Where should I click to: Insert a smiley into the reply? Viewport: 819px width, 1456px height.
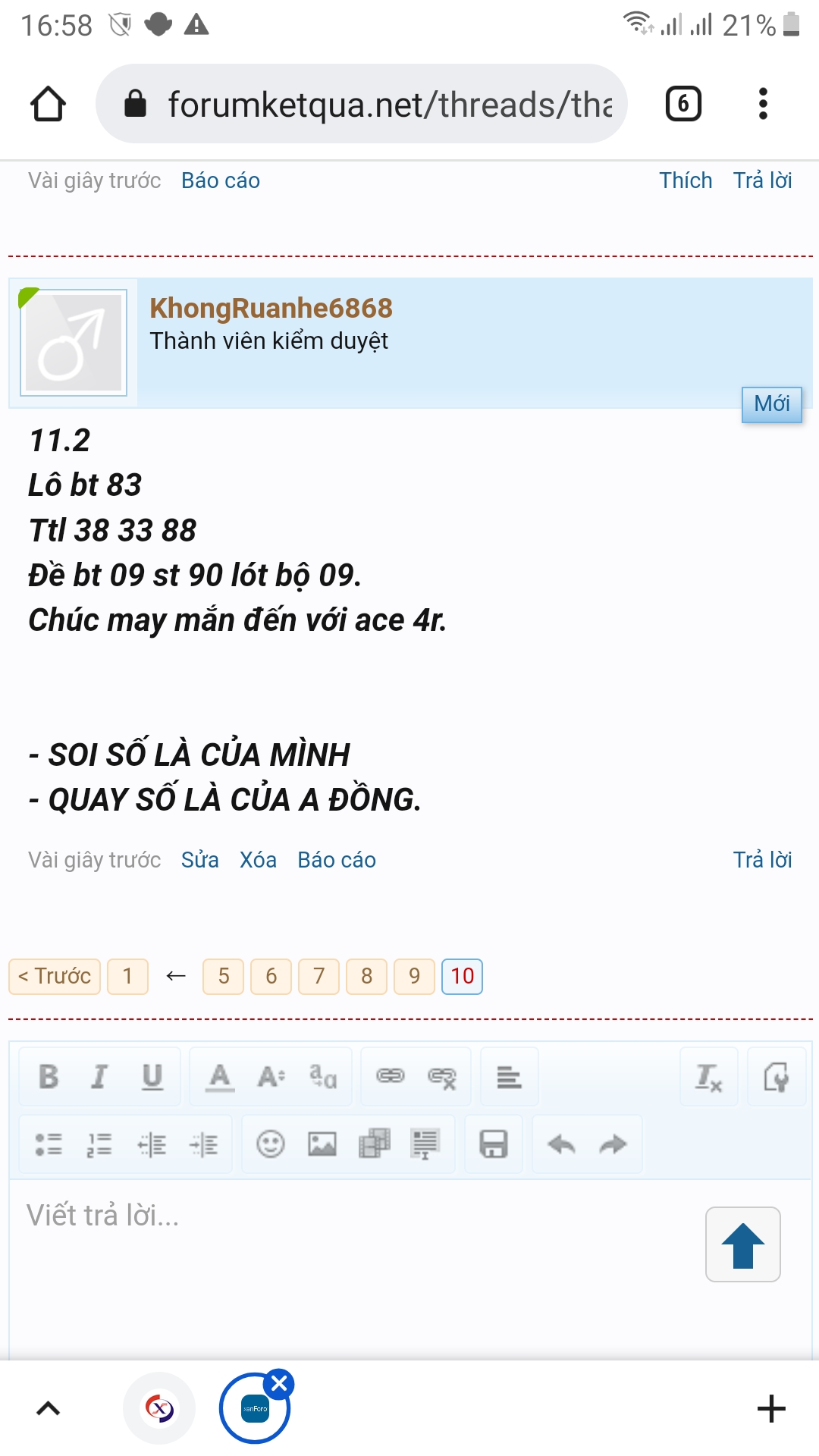[271, 1144]
